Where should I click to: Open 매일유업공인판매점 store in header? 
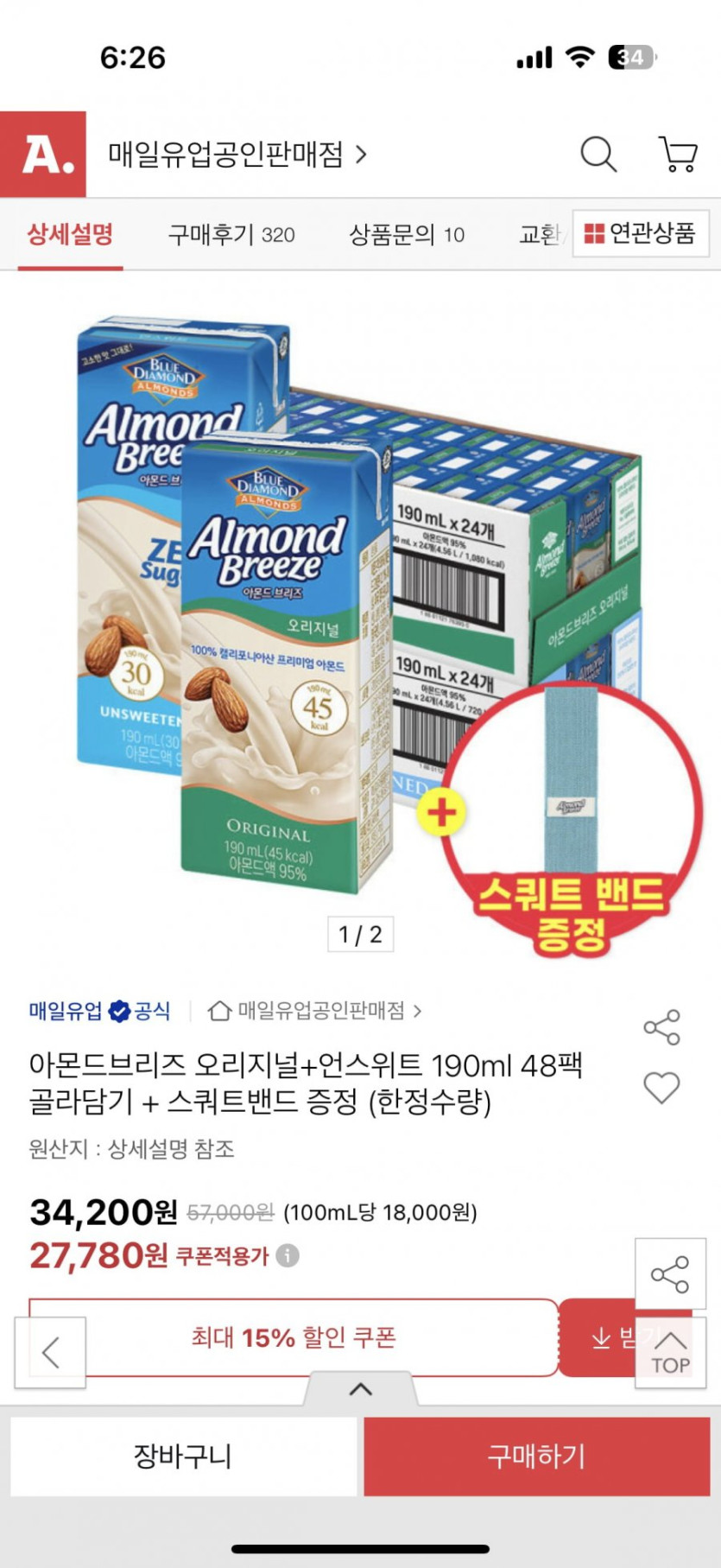[237, 155]
